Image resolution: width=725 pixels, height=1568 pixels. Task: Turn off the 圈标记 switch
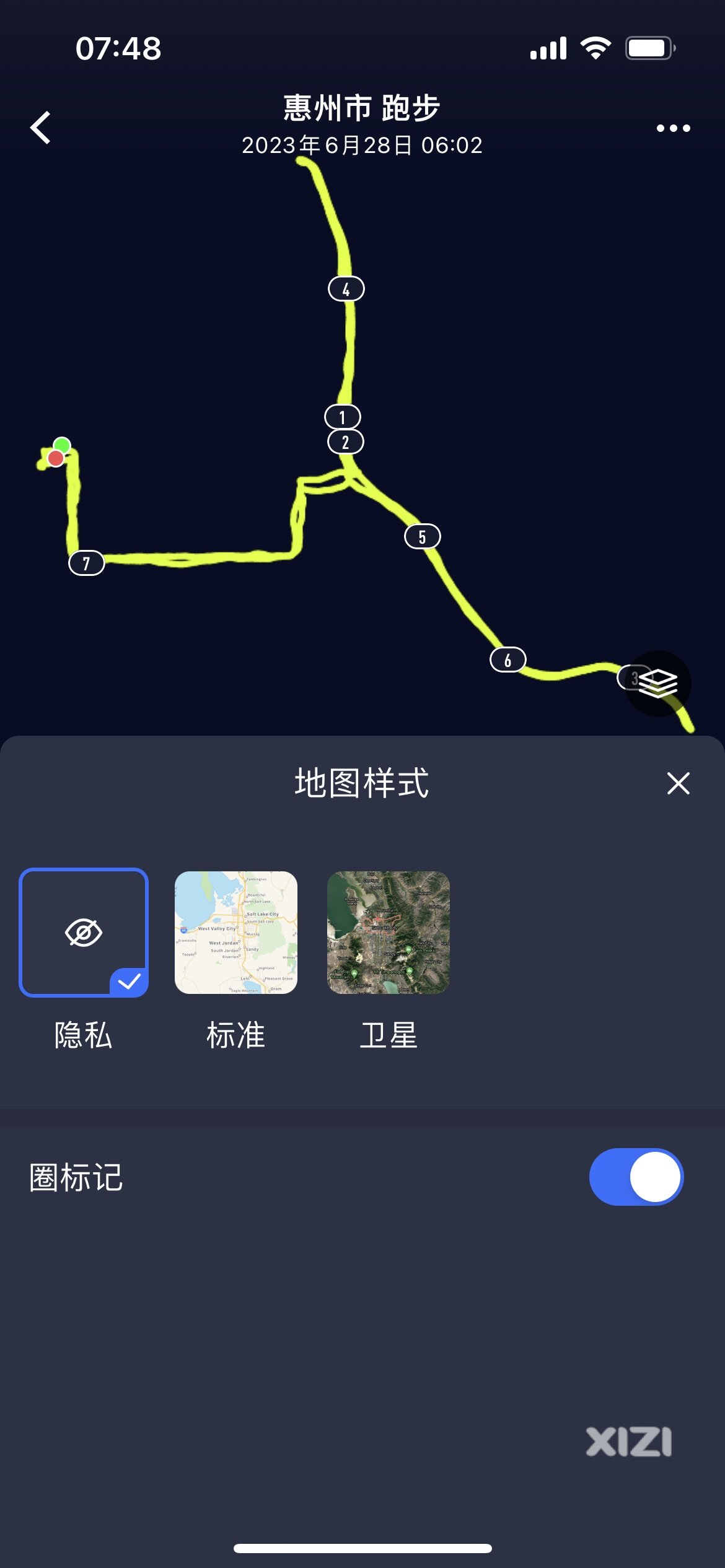(x=636, y=1177)
